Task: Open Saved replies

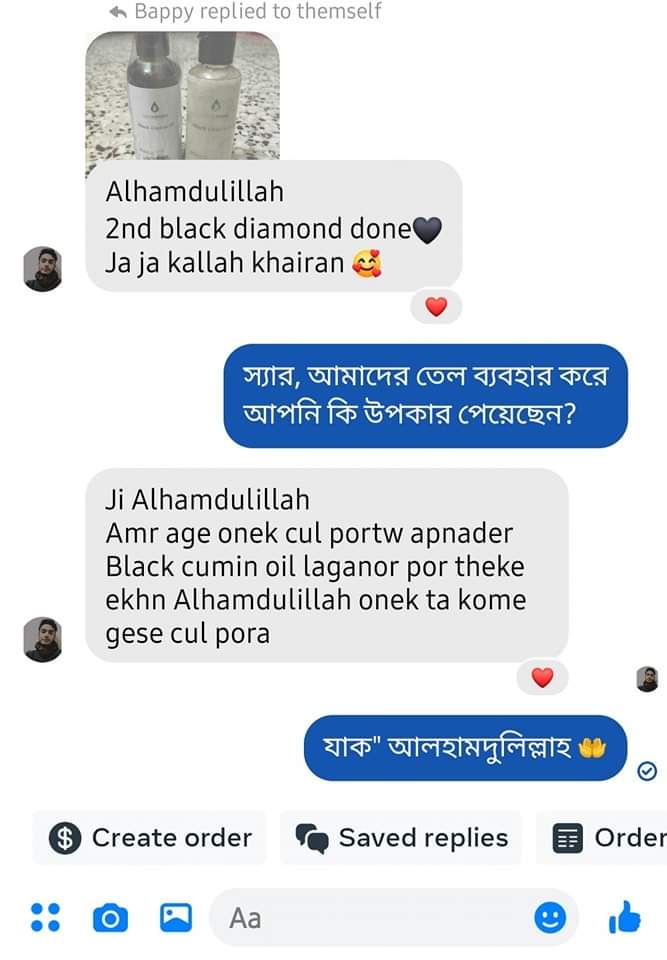Action: pyautogui.click(x=401, y=838)
